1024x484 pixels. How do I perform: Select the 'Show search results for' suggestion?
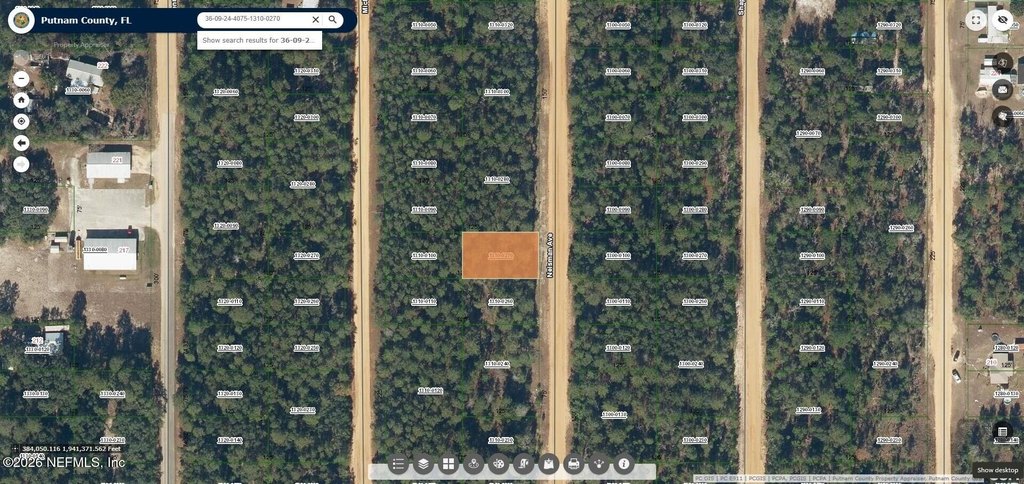coord(258,40)
